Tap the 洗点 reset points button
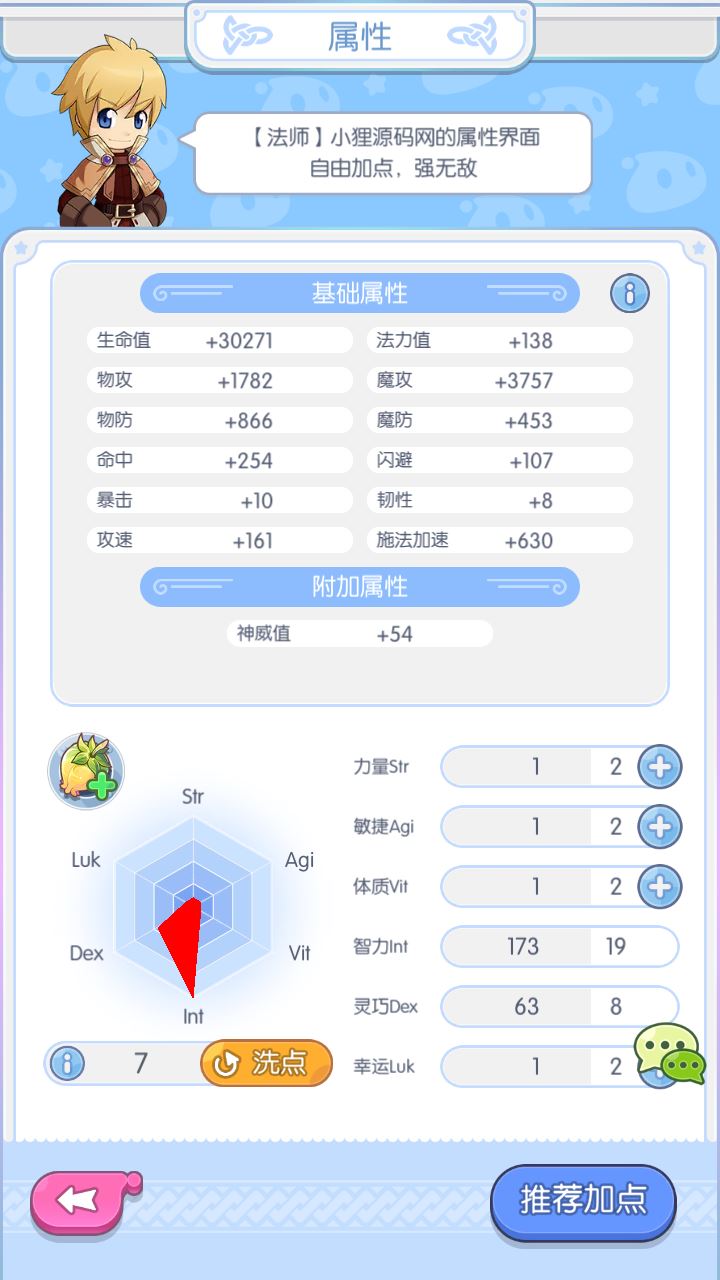This screenshot has width=720, height=1280. [266, 1063]
